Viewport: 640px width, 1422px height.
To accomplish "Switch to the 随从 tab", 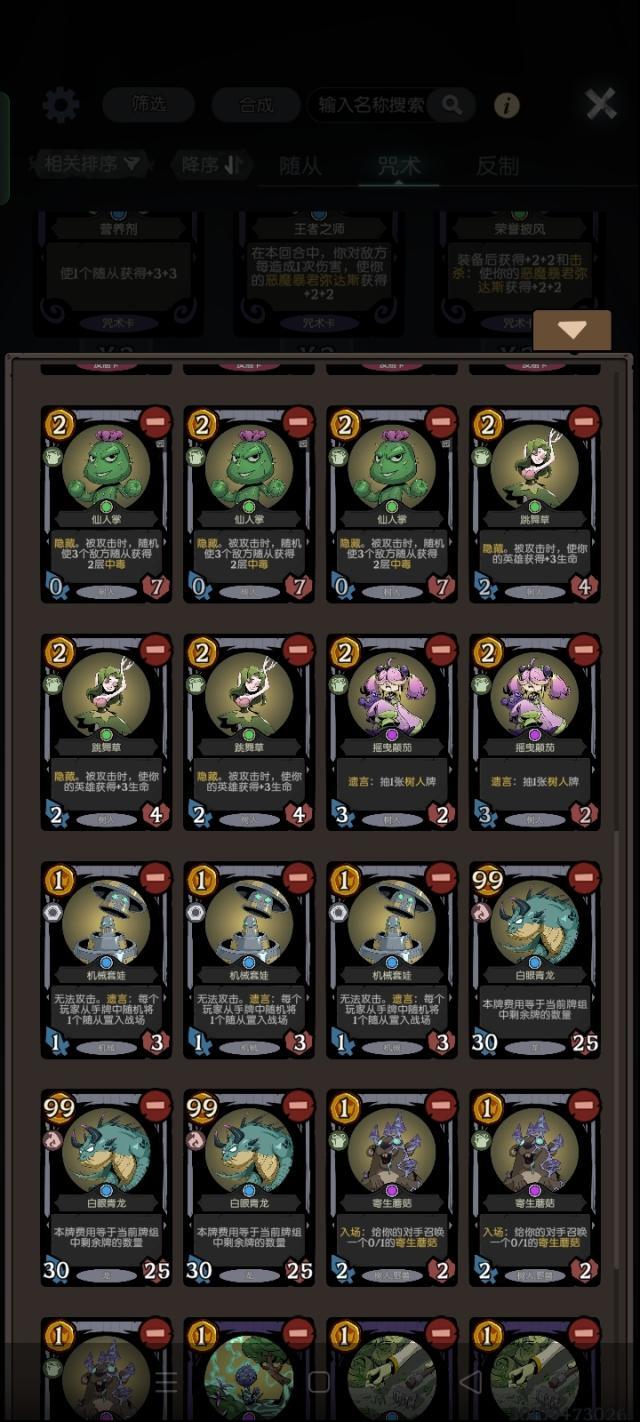I will 300,166.
